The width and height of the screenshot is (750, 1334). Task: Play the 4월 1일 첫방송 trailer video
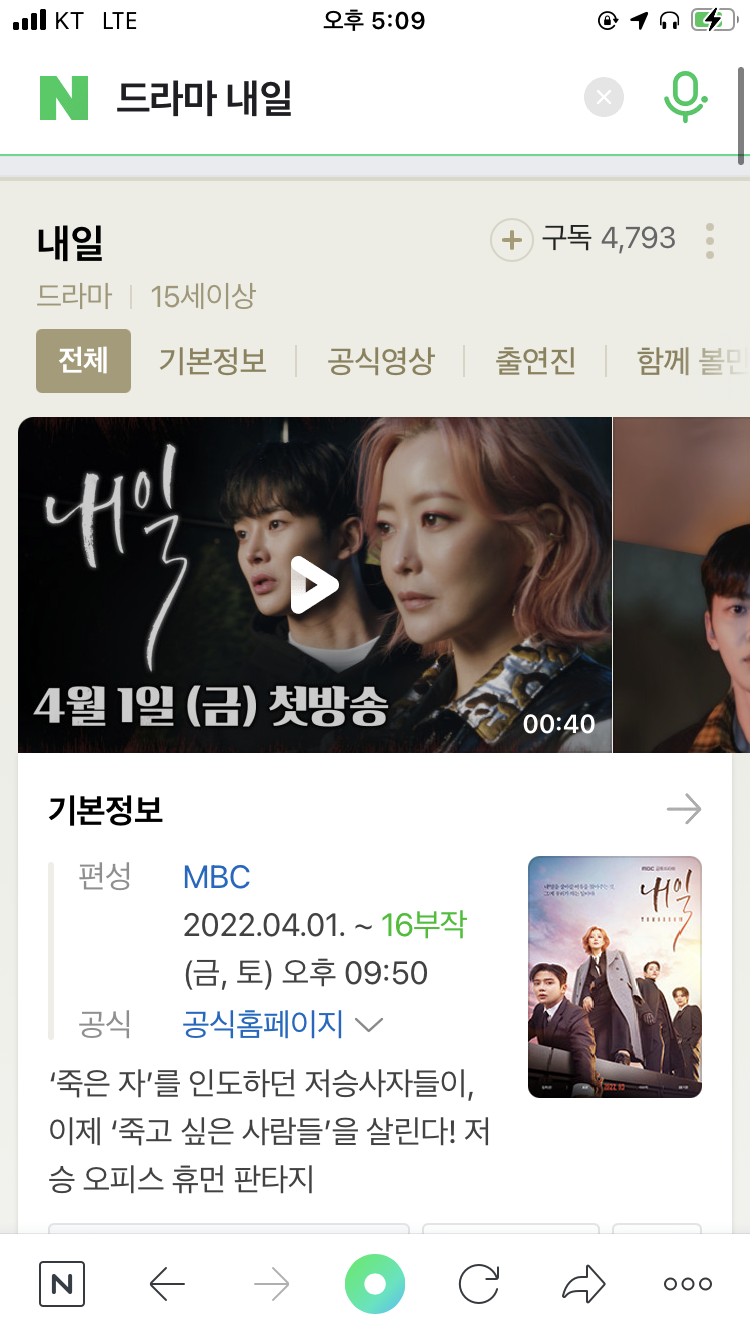tap(314, 585)
